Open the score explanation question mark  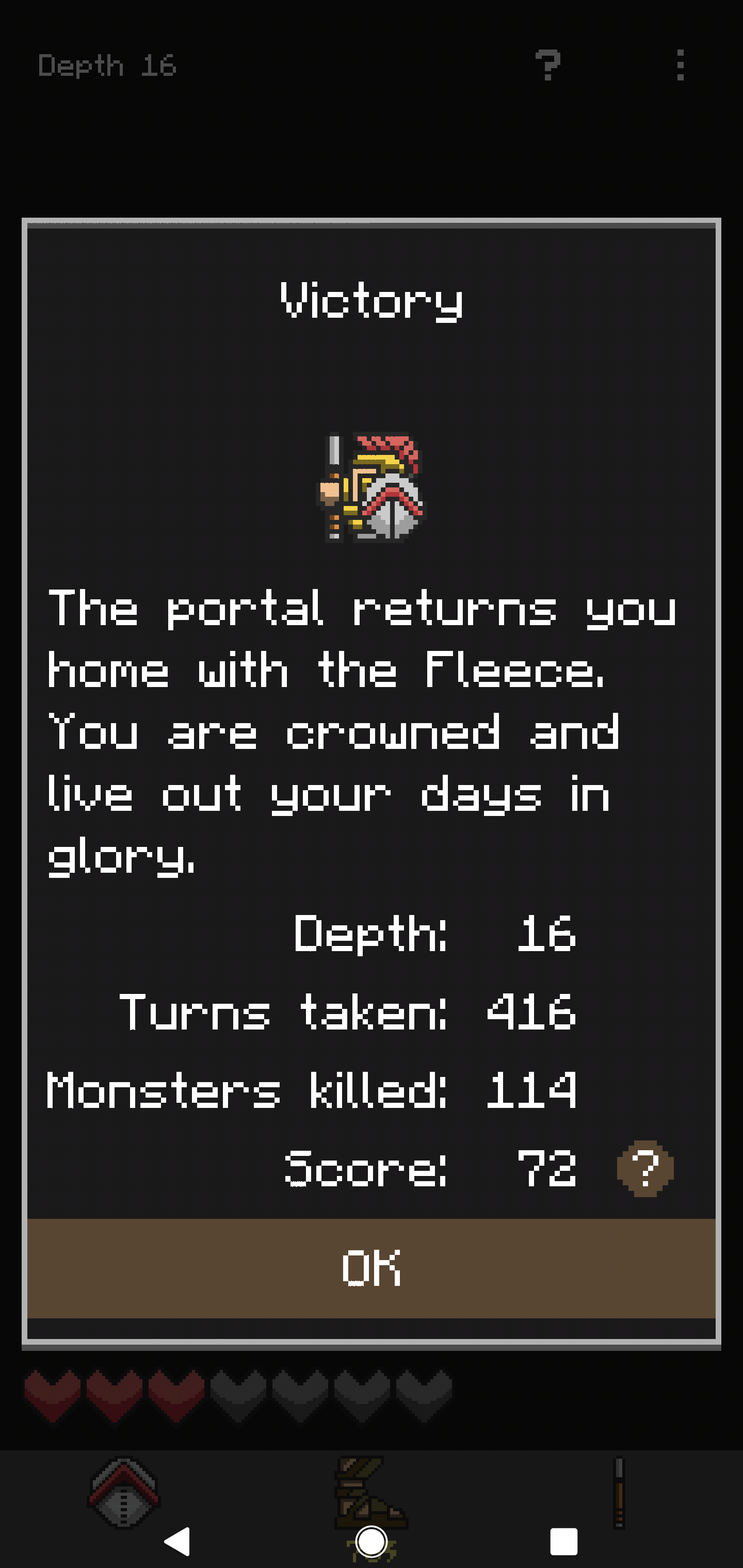point(645,1169)
